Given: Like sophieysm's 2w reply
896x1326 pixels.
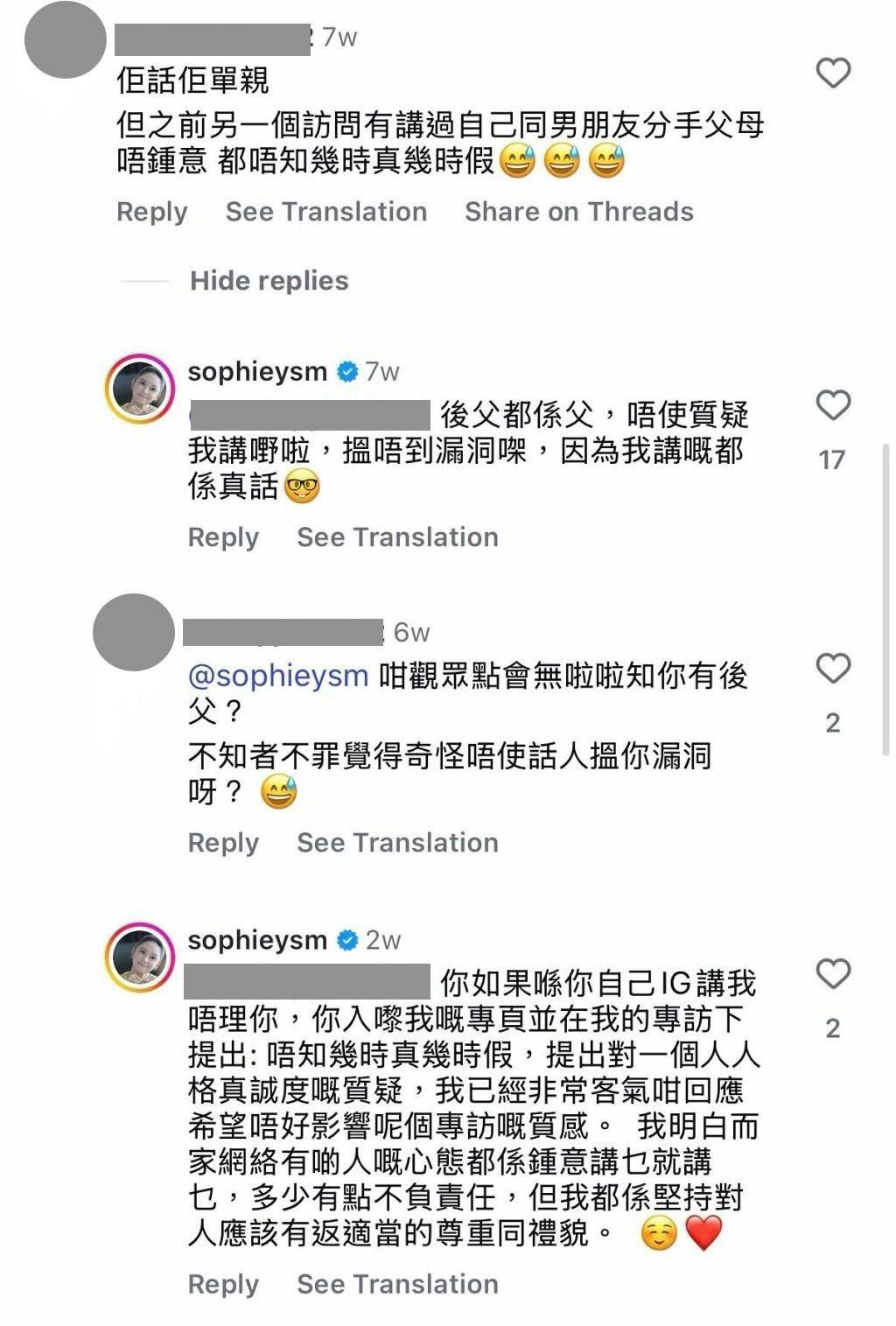Looking at the screenshot, I should [833, 974].
